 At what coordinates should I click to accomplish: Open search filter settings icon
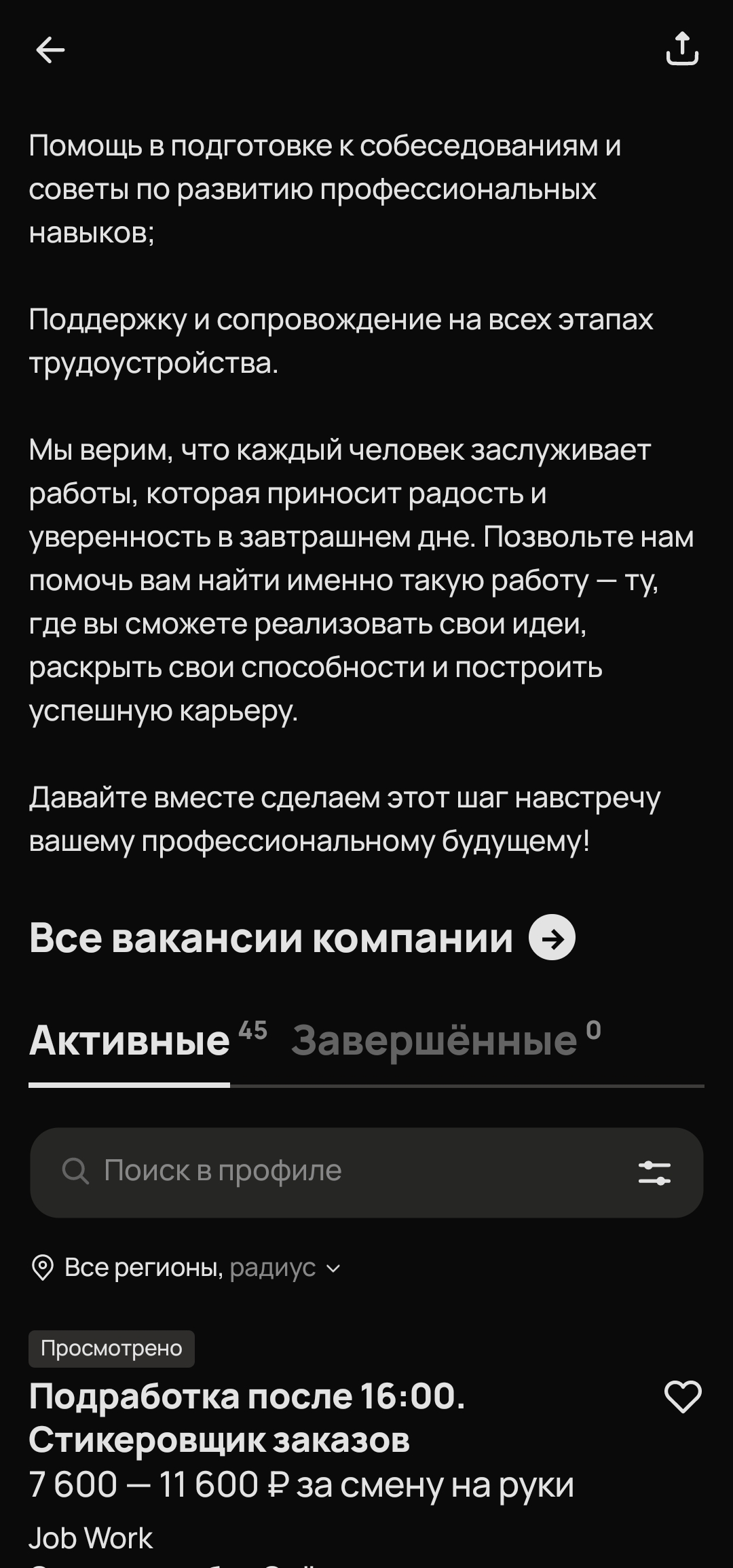point(654,1172)
